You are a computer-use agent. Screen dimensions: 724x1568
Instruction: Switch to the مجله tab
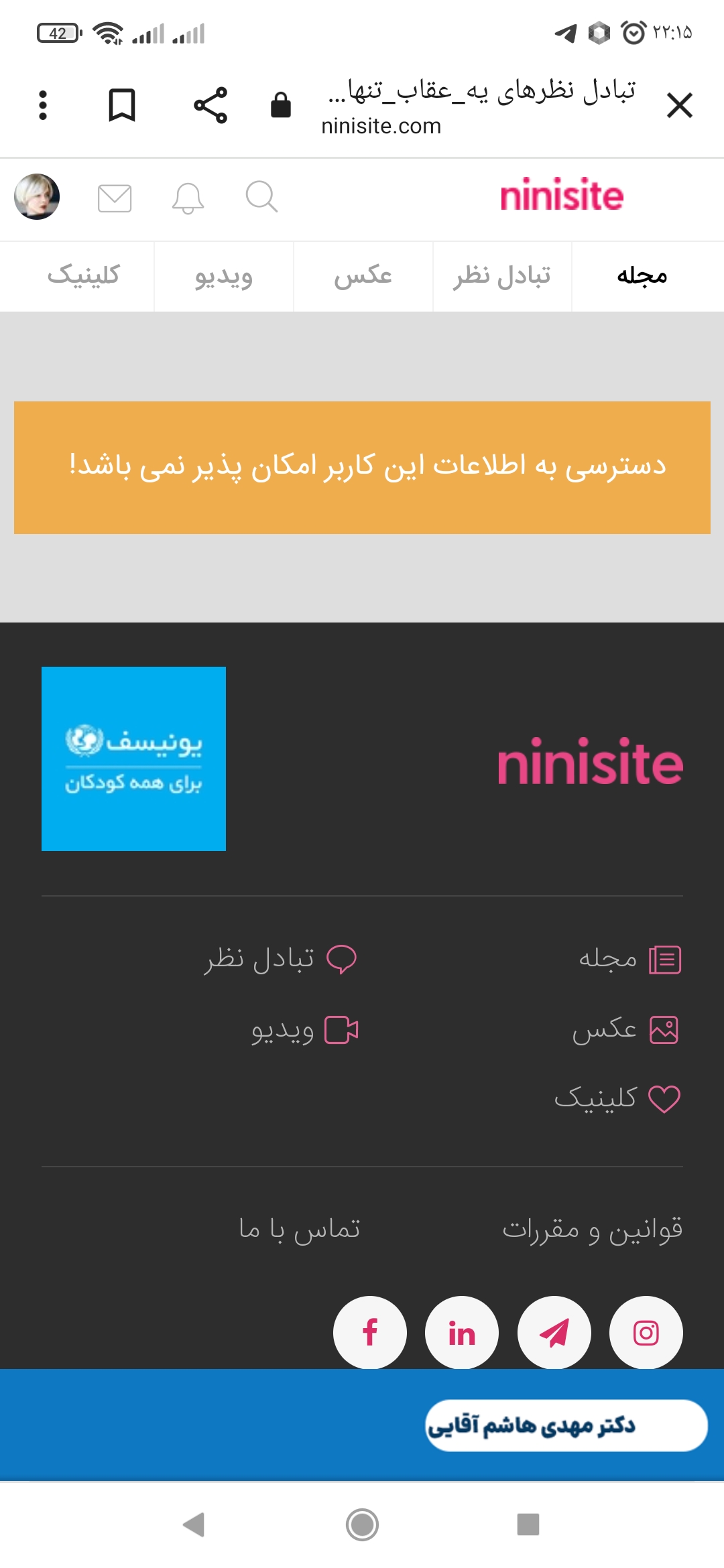(642, 276)
